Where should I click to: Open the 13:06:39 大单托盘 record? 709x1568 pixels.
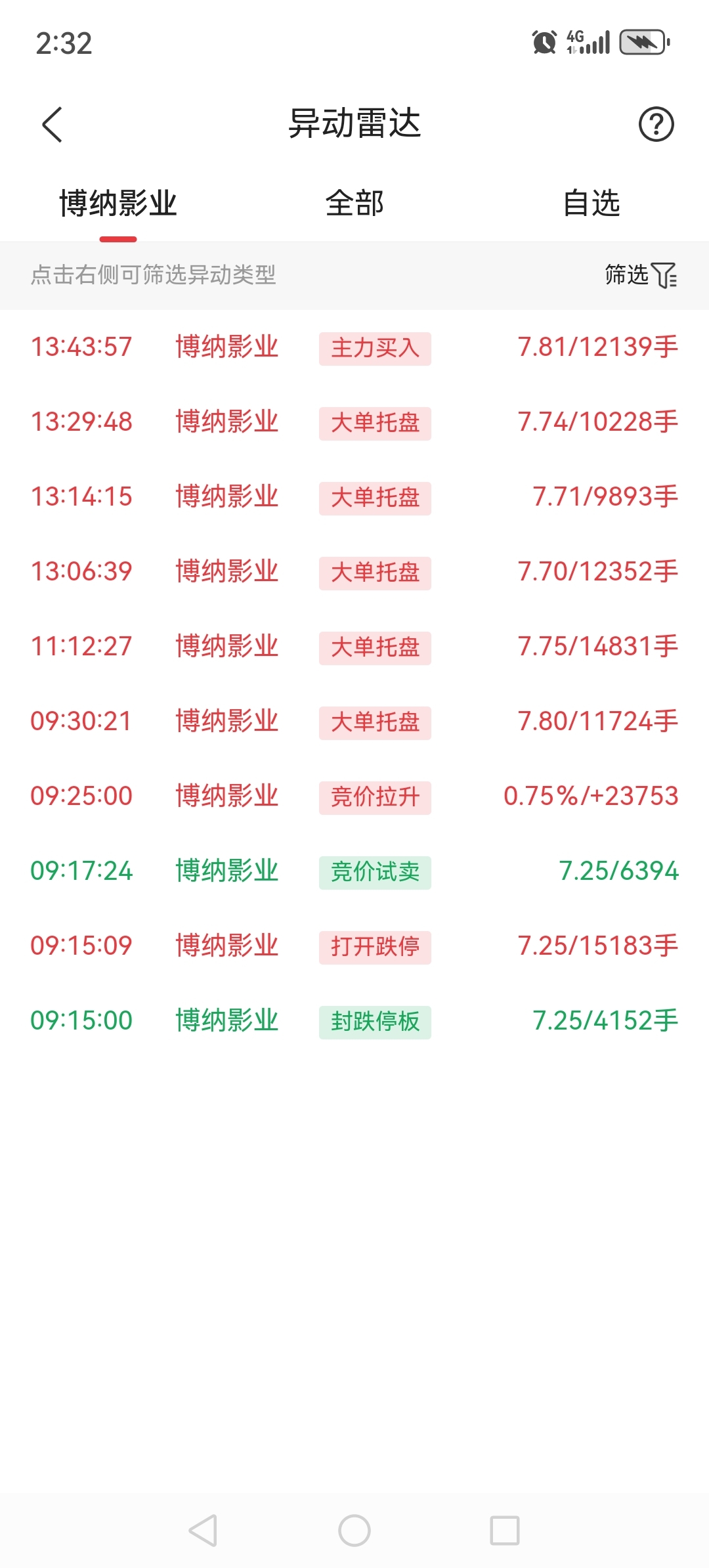pos(354,572)
